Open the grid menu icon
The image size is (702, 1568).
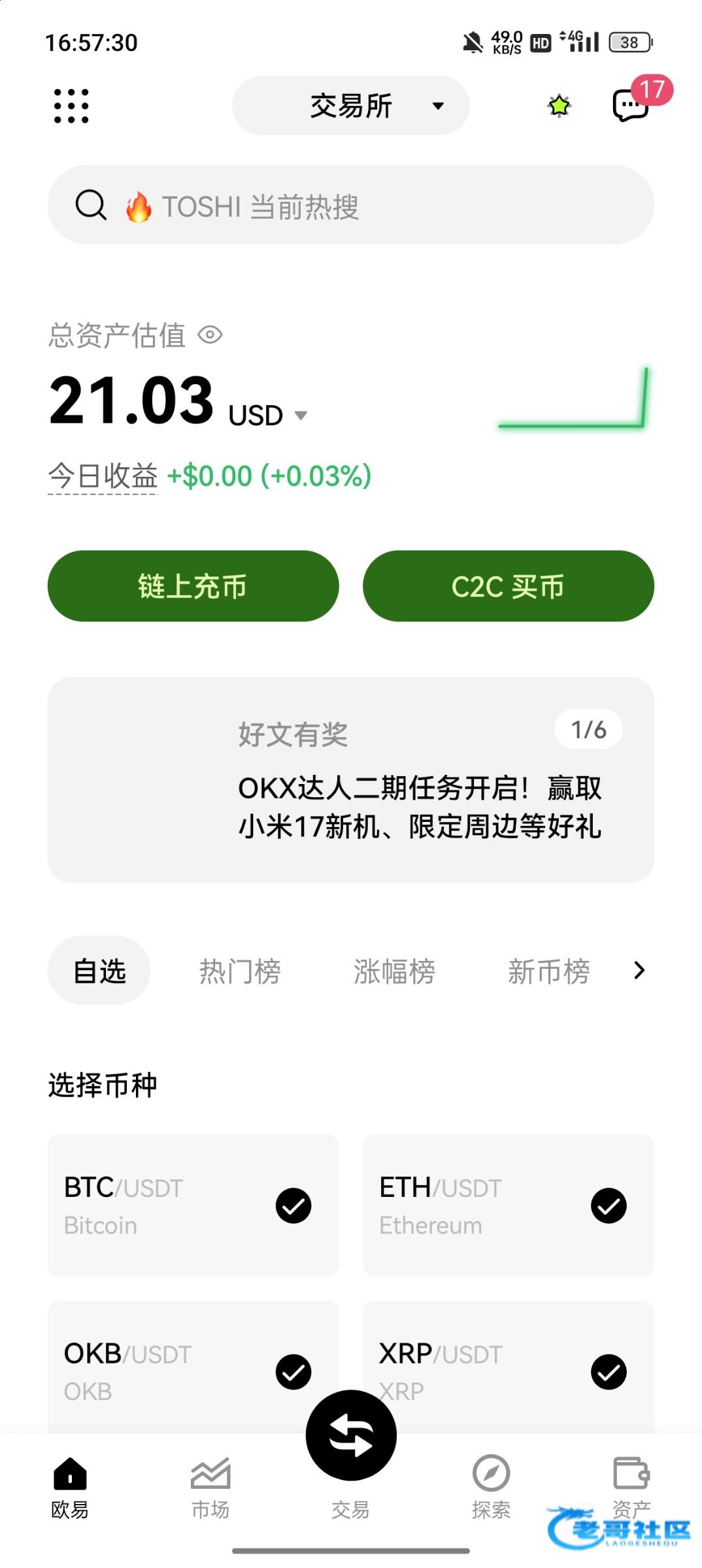click(x=71, y=106)
